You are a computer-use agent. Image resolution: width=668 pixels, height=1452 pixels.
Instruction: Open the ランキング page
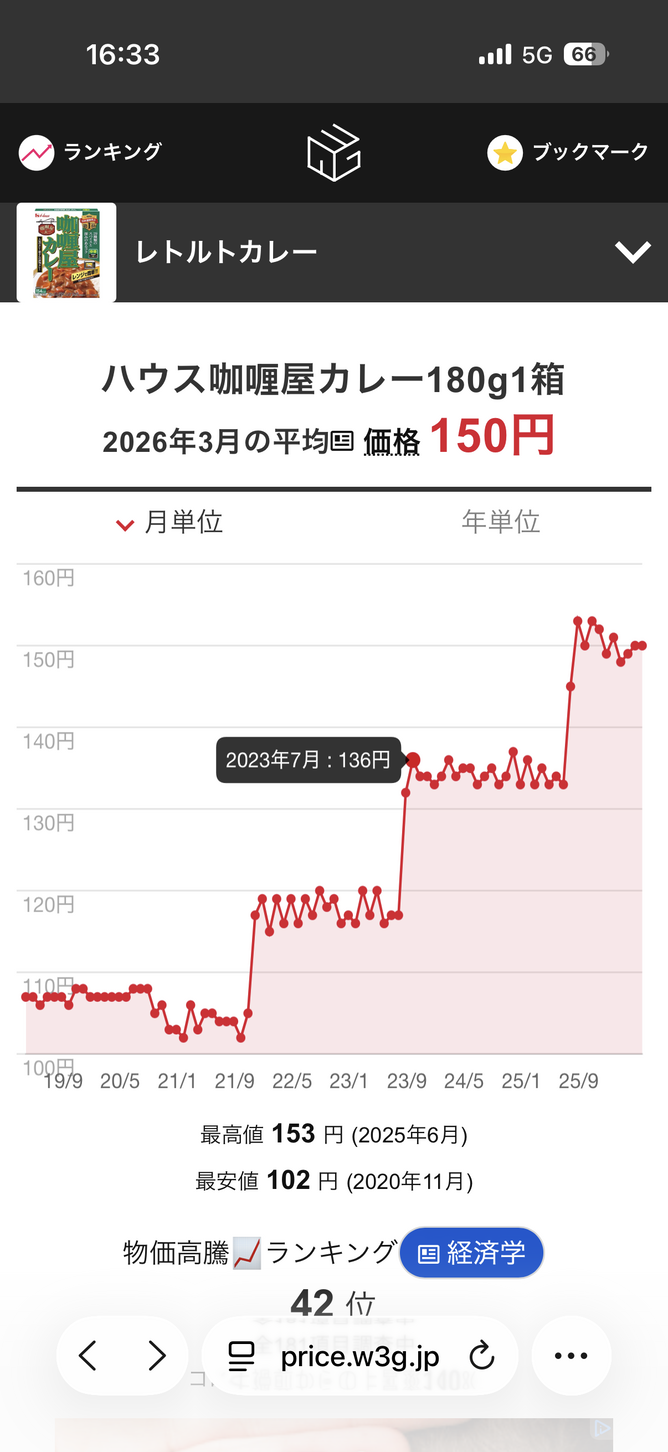(x=90, y=152)
